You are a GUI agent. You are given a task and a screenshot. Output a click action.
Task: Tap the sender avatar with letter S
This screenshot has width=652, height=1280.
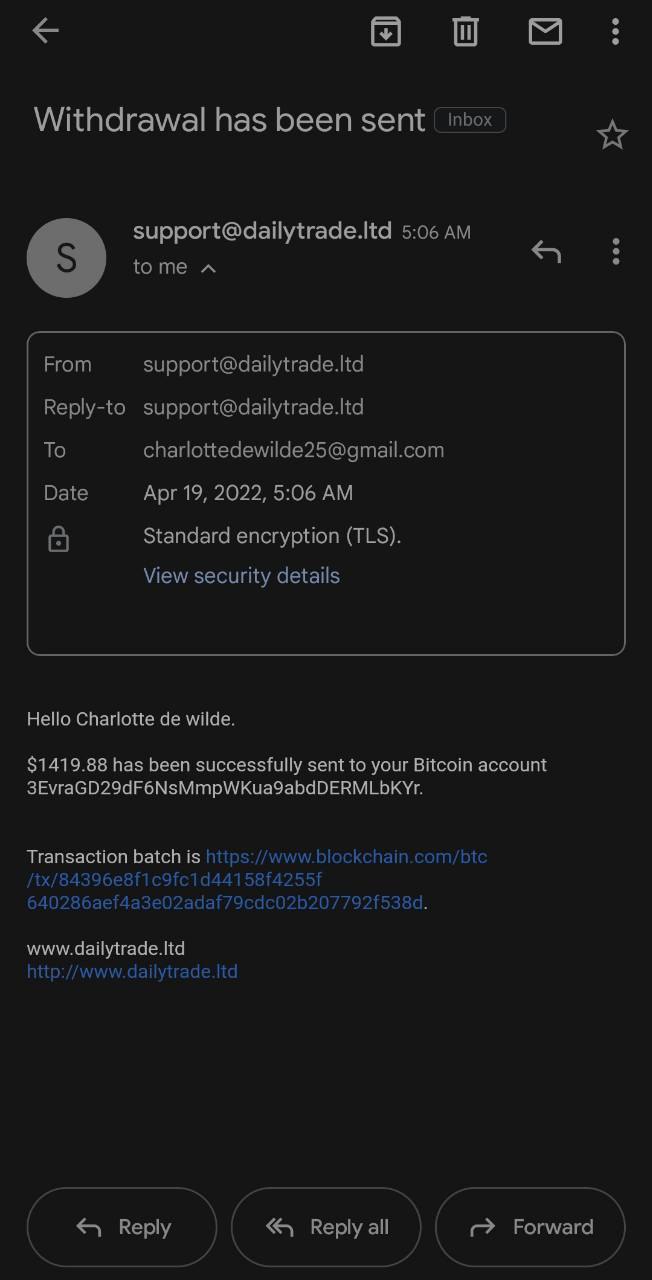point(66,258)
